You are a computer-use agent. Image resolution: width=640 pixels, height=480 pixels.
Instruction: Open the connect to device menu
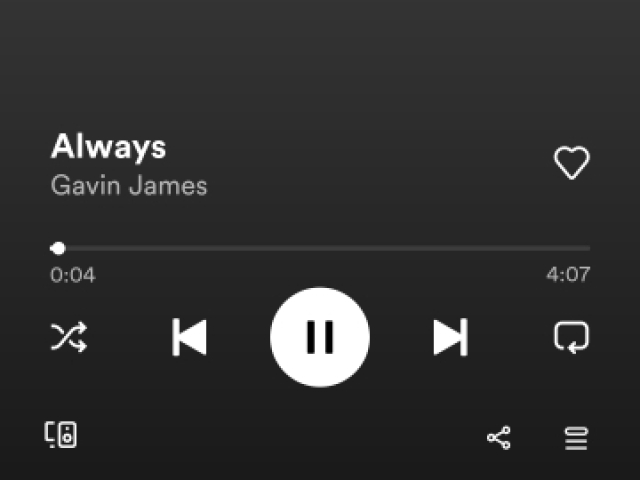(61, 435)
